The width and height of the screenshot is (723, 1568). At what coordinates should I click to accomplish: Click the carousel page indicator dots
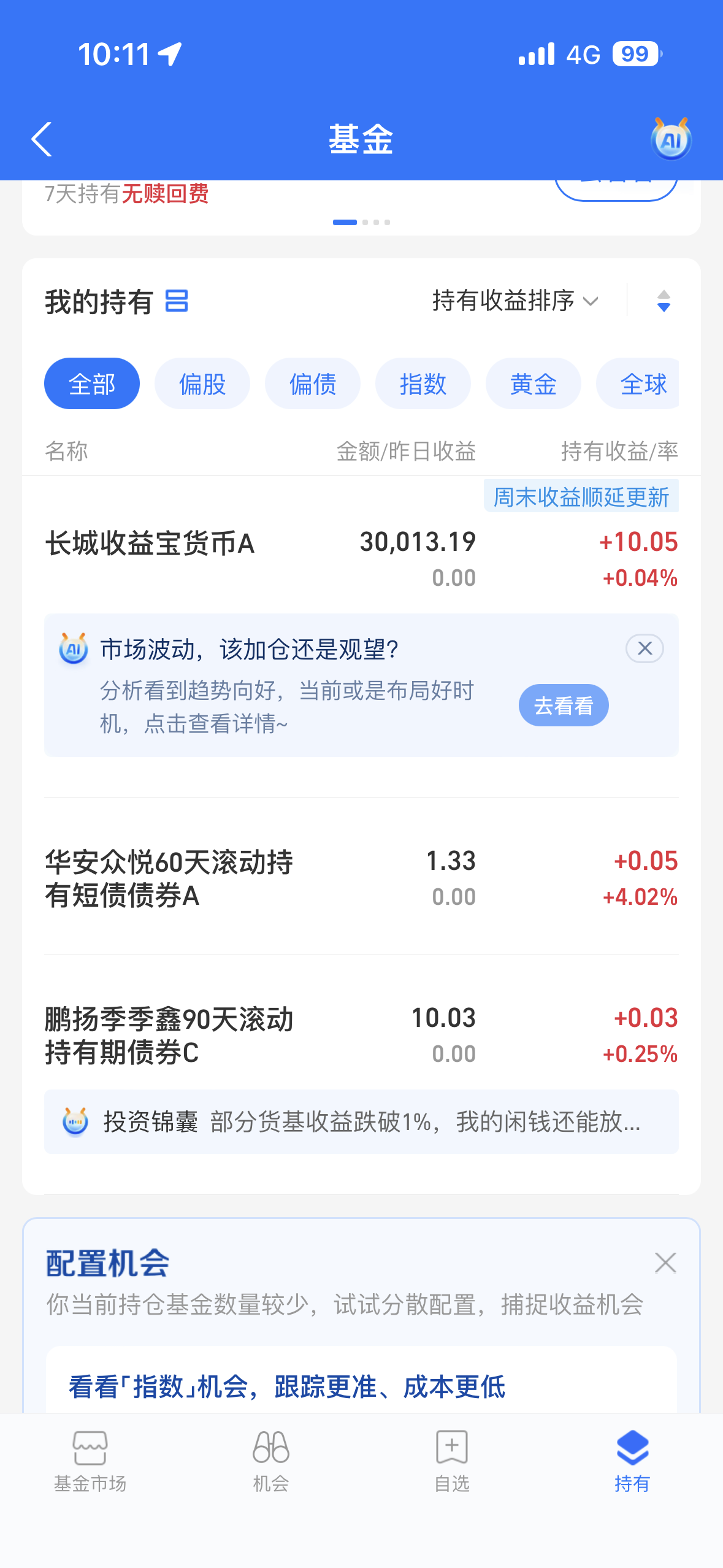point(361,222)
